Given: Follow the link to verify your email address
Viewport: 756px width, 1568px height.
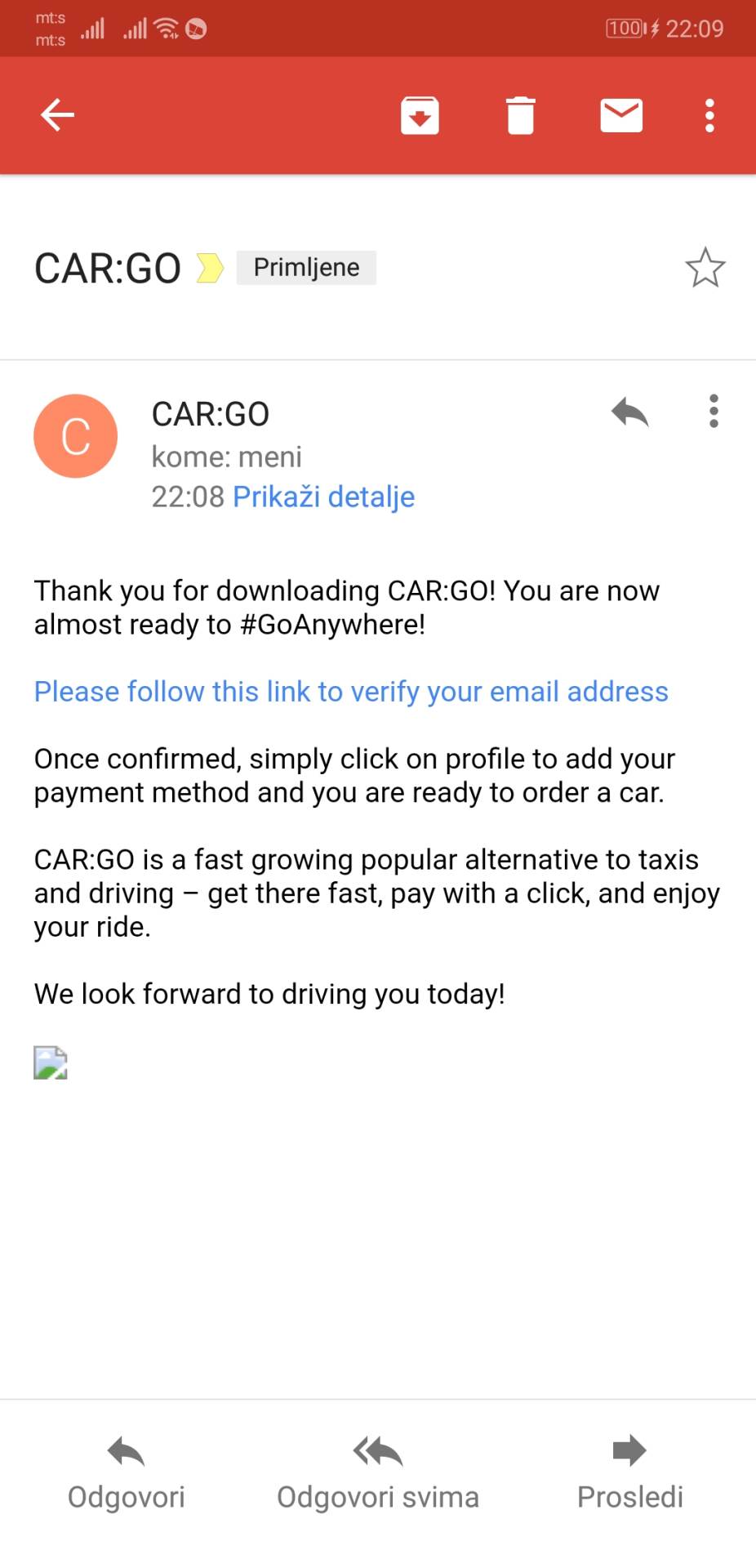Looking at the screenshot, I should click(351, 692).
